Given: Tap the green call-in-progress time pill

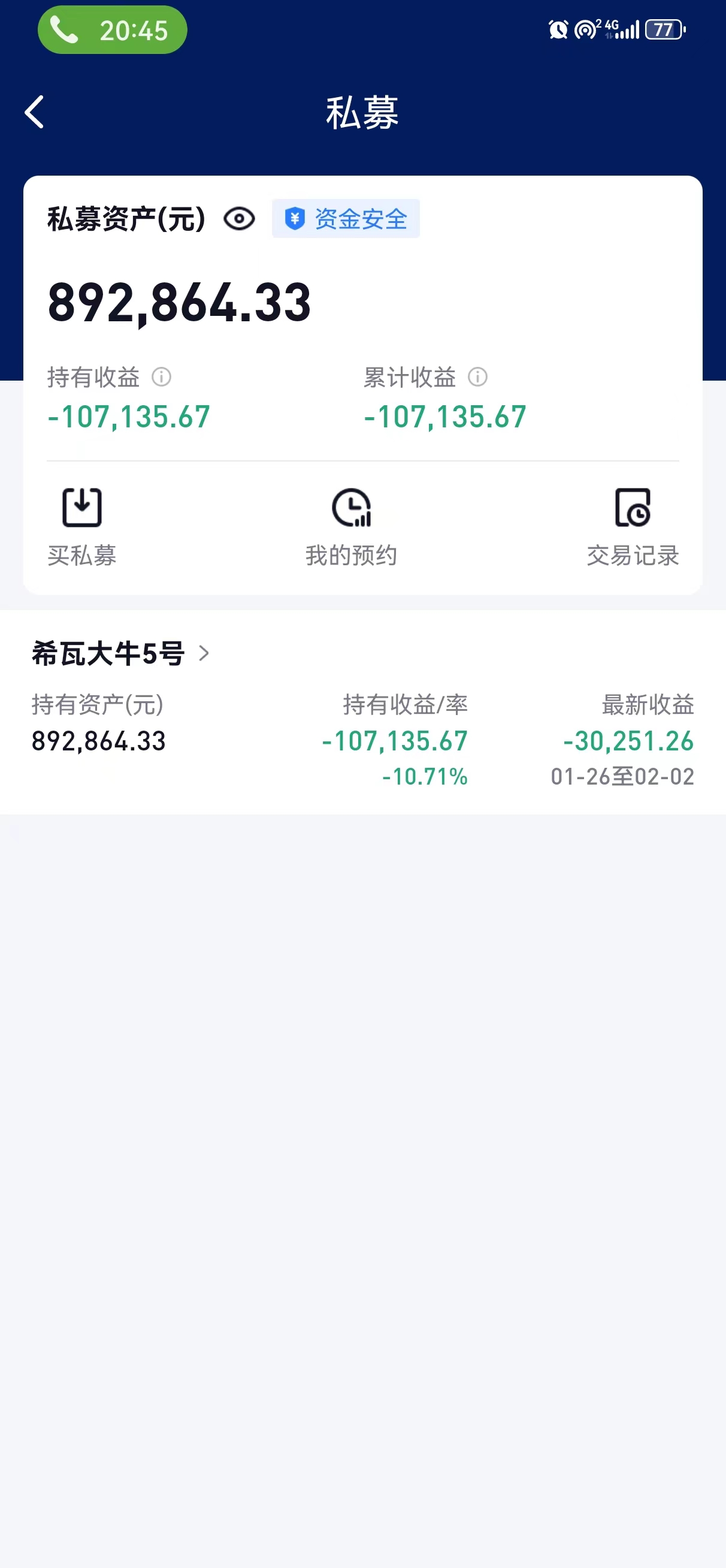Looking at the screenshot, I should [x=112, y=30].
